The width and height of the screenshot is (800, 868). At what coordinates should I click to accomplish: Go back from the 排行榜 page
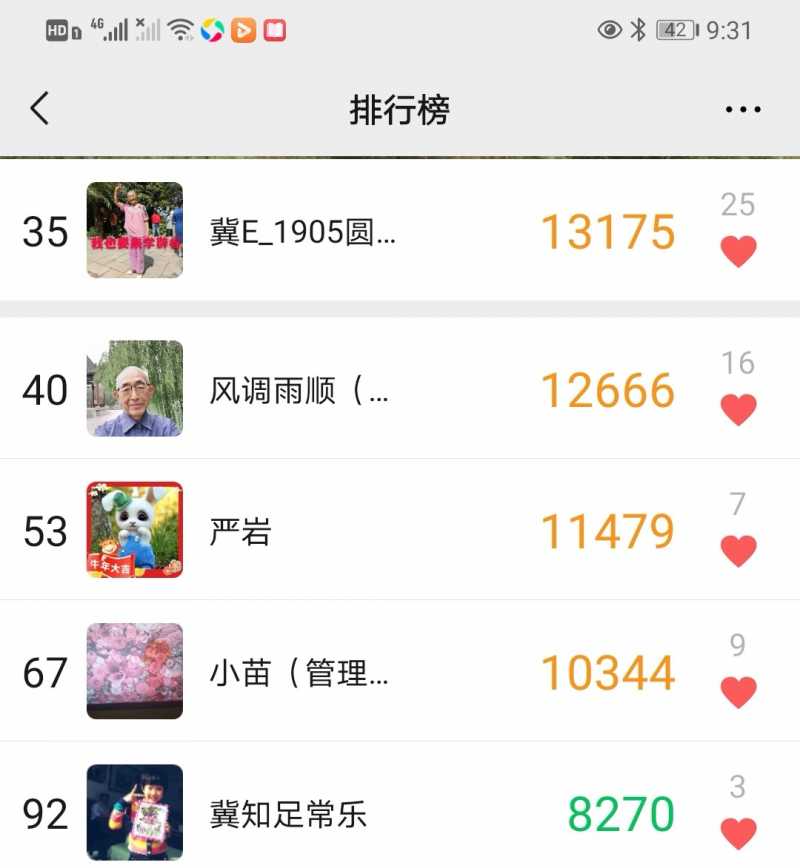click(39, 108)
